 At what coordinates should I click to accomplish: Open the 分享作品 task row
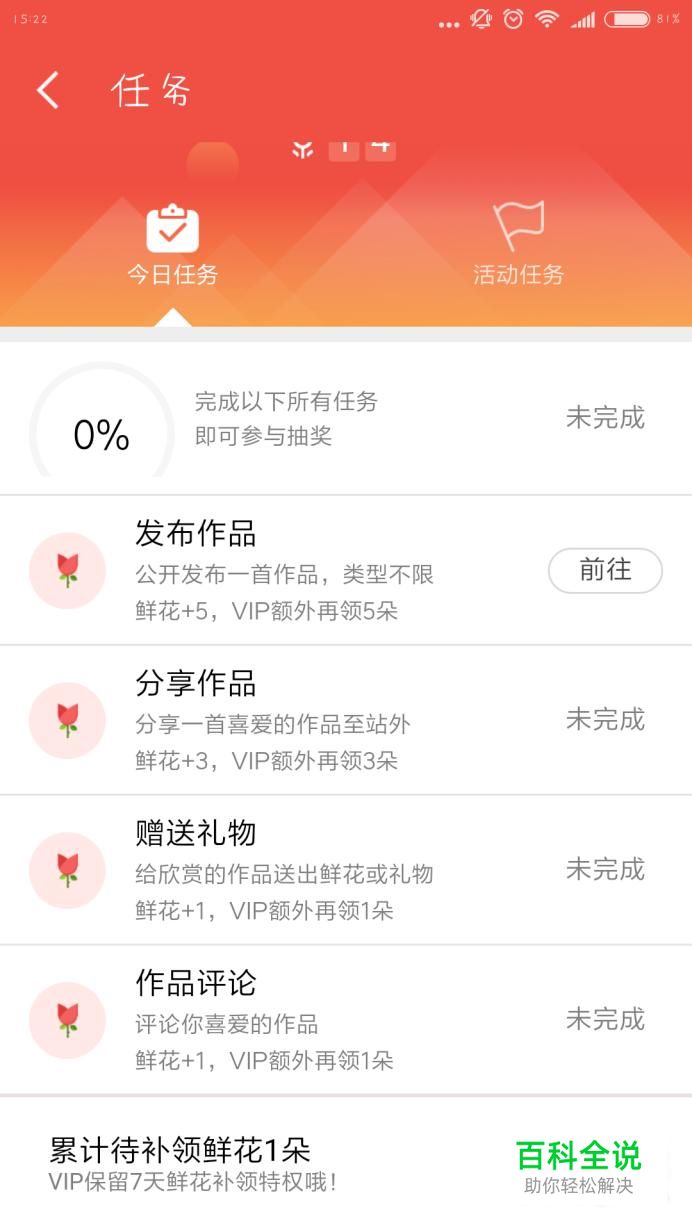point(346,720)
